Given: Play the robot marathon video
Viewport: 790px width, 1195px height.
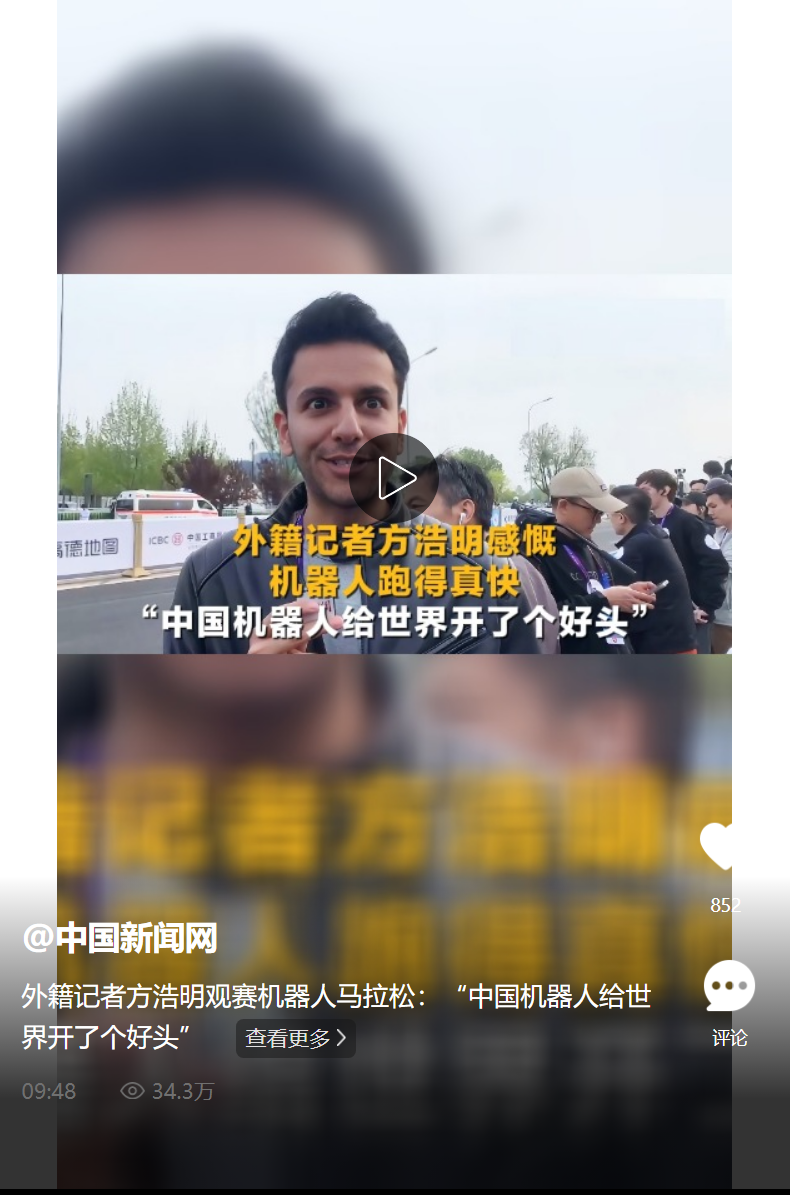Looking at the screenshot, I should coord(394,477).
